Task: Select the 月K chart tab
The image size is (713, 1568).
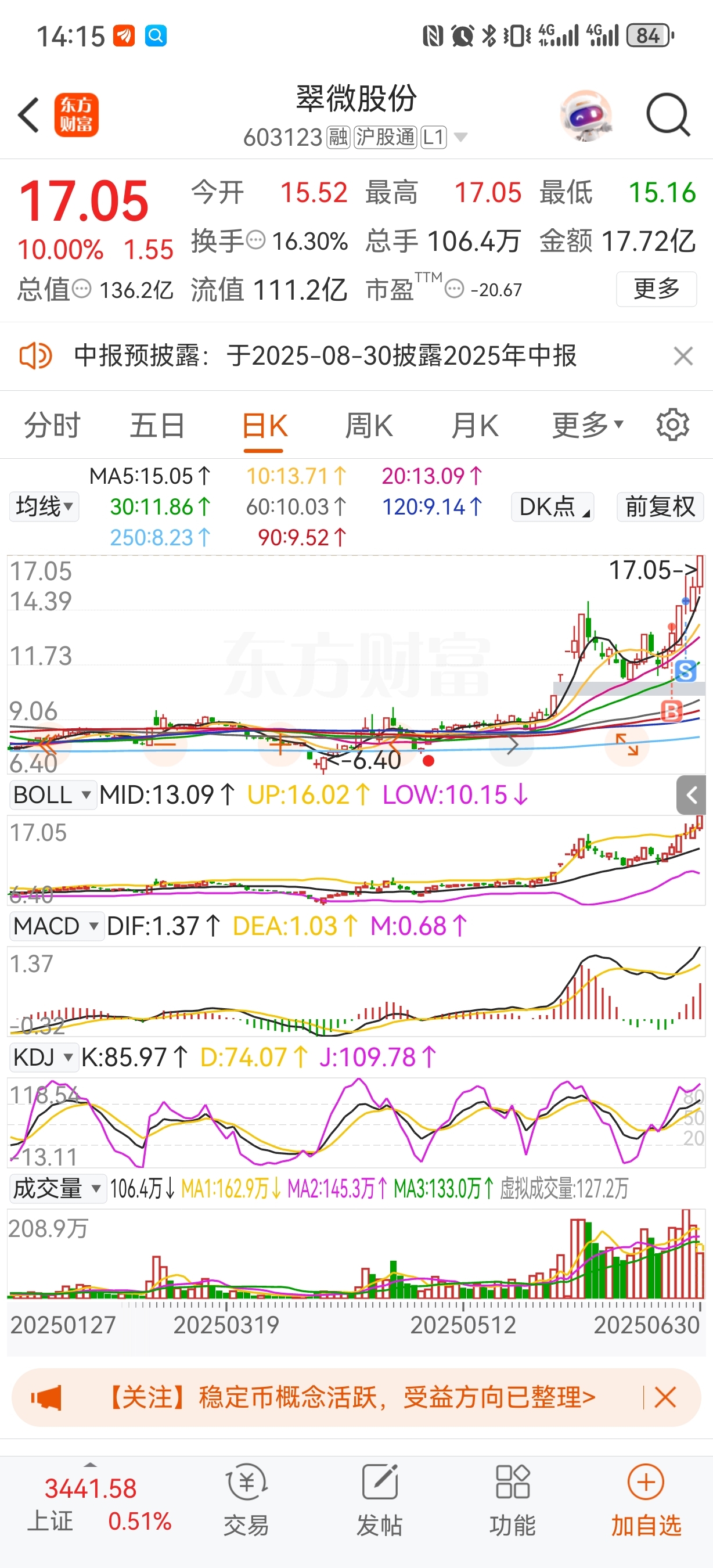Action: [x=474, y=426]
